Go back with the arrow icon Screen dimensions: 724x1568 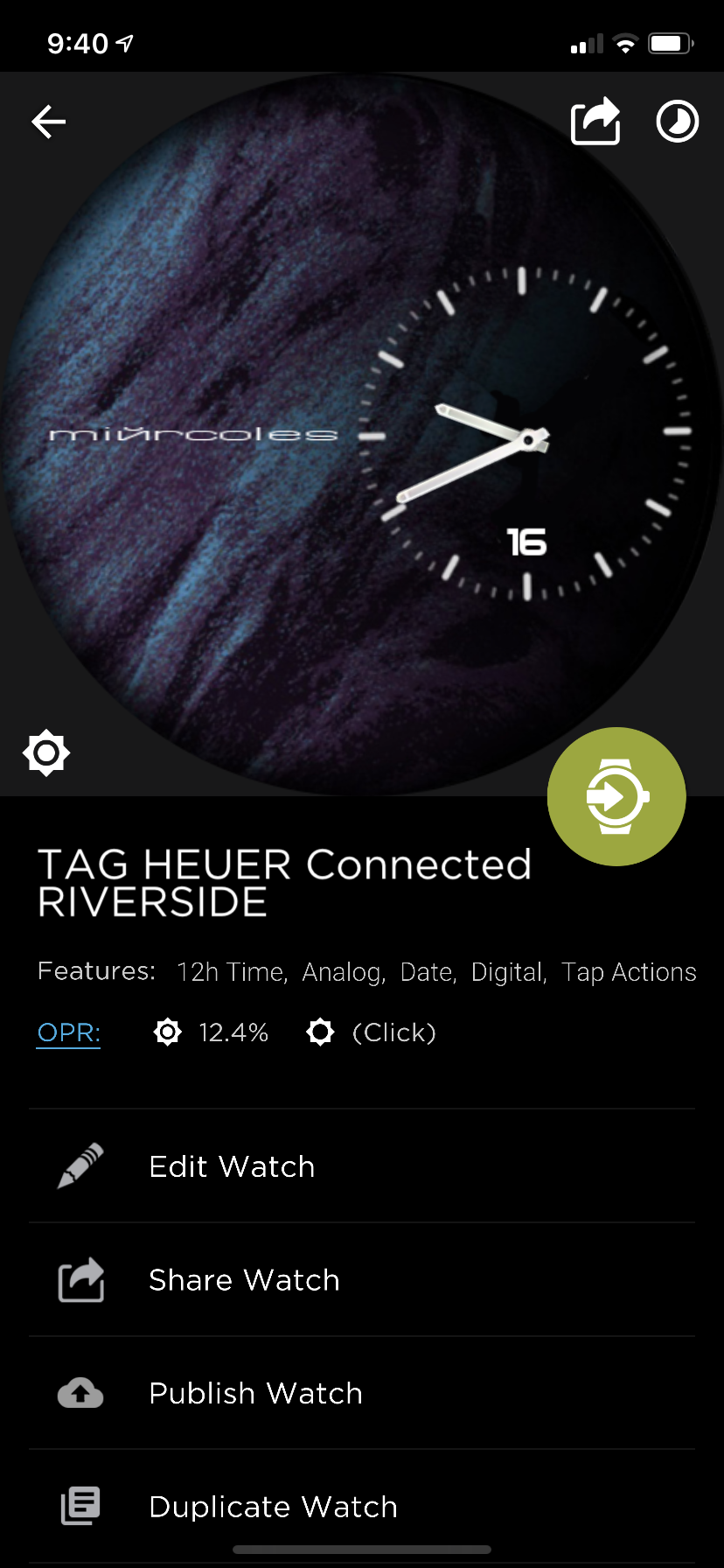click(x=49, y=122)
